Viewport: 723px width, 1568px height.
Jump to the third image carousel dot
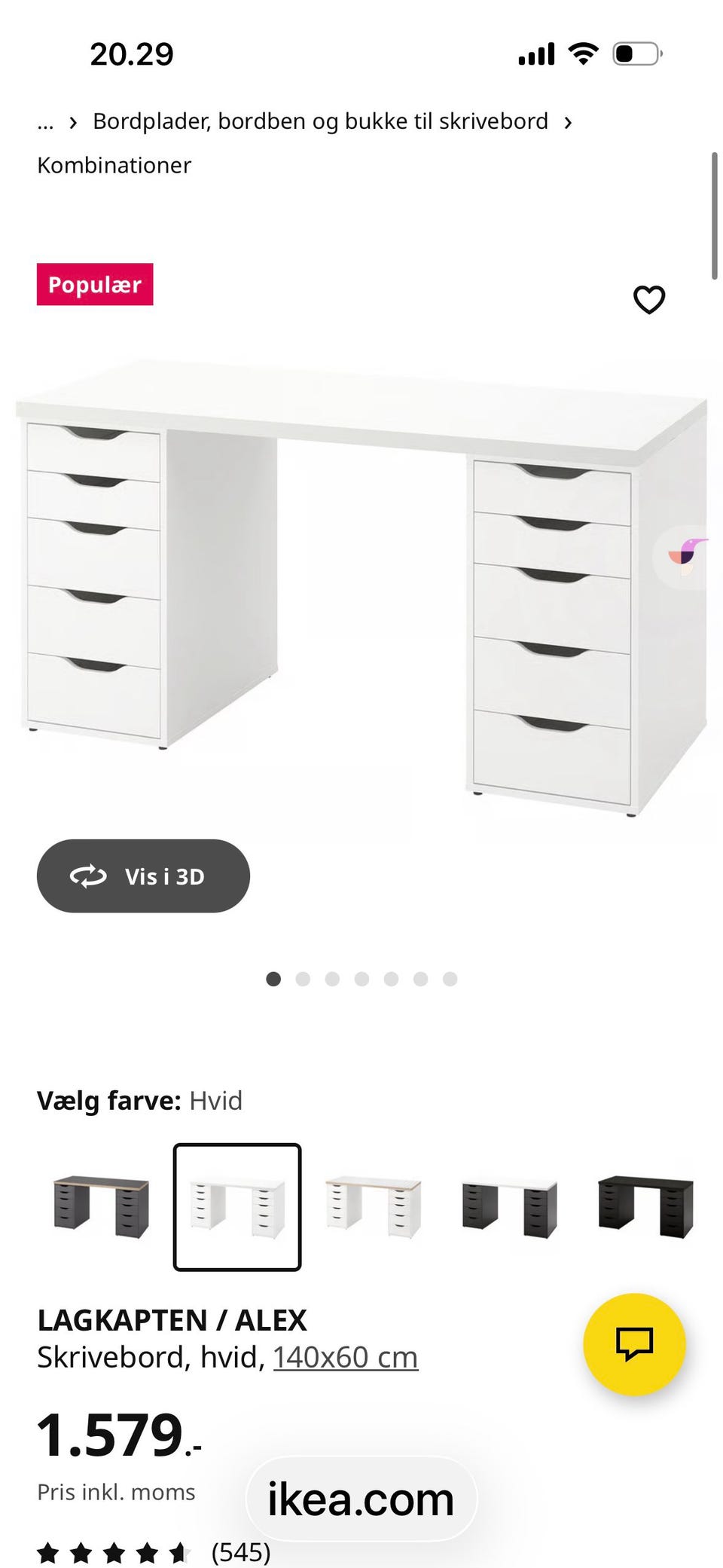332,979
